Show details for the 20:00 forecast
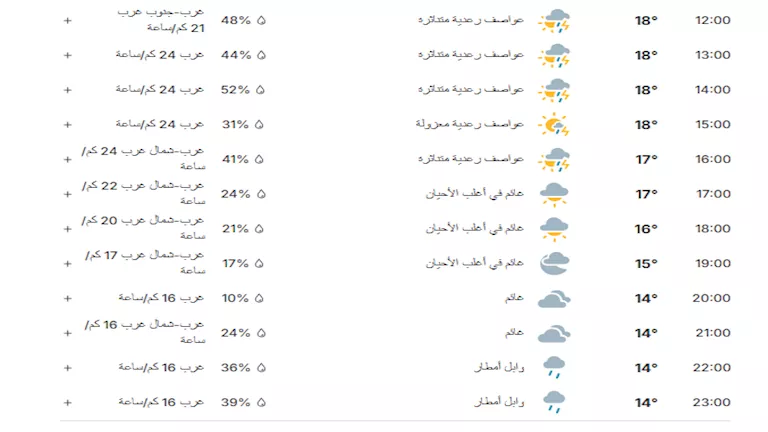 68,298
